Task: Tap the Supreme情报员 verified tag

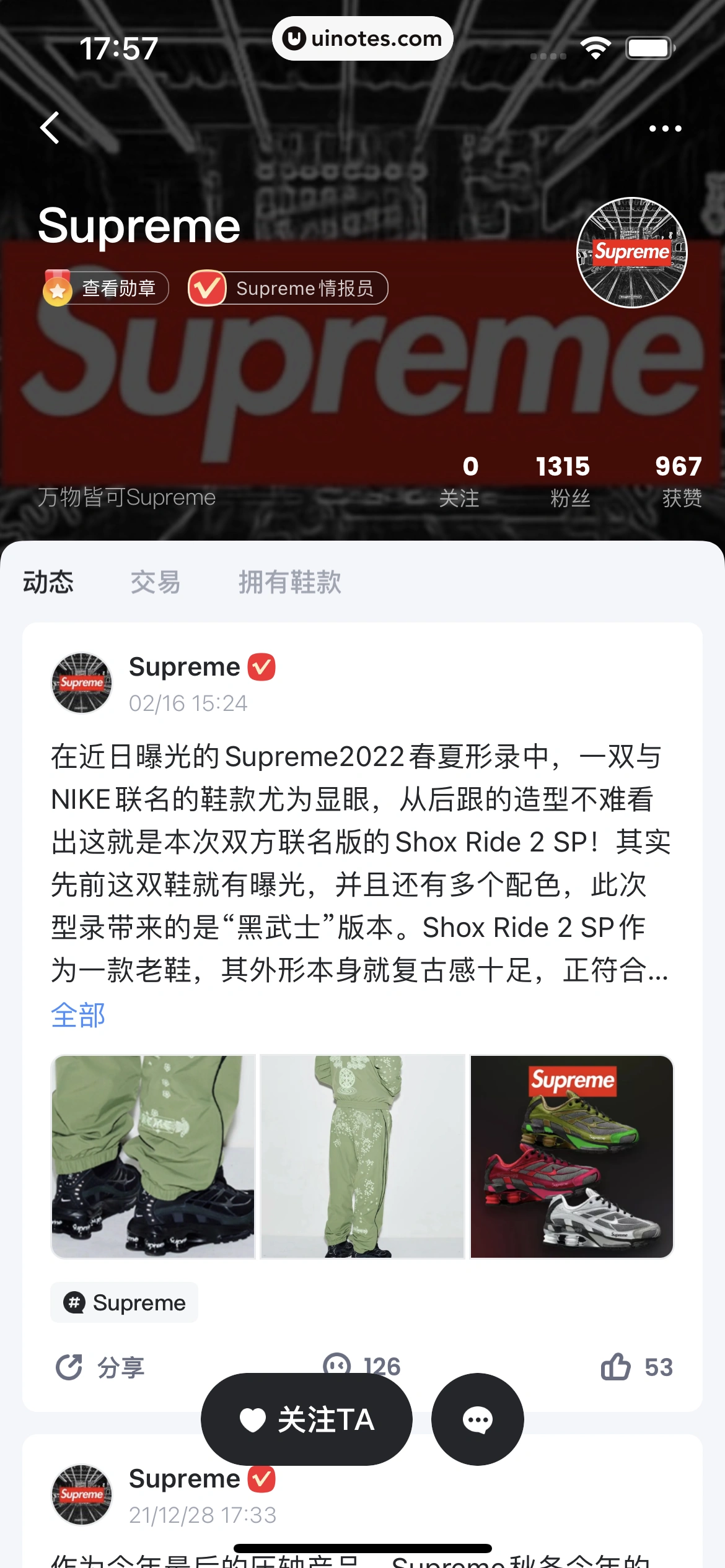Action: [x=289, y=289]
